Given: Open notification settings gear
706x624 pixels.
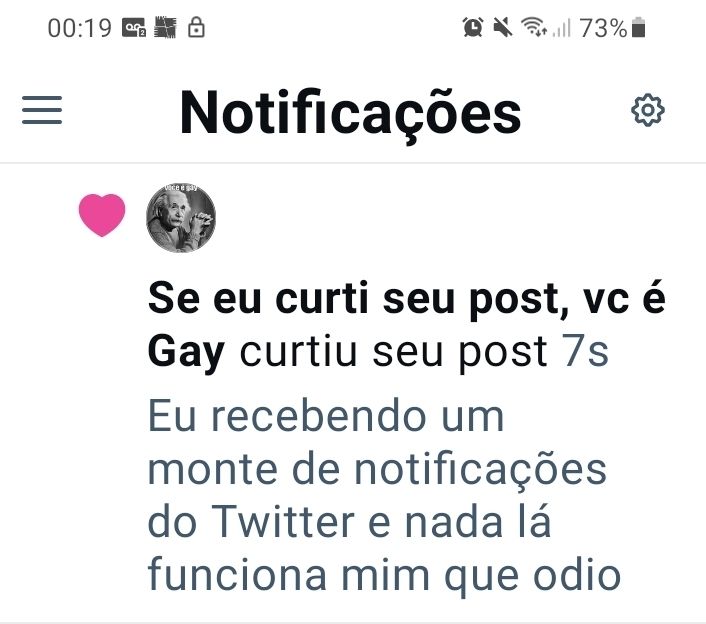Looking at the screenshot, I should [647, 110].
